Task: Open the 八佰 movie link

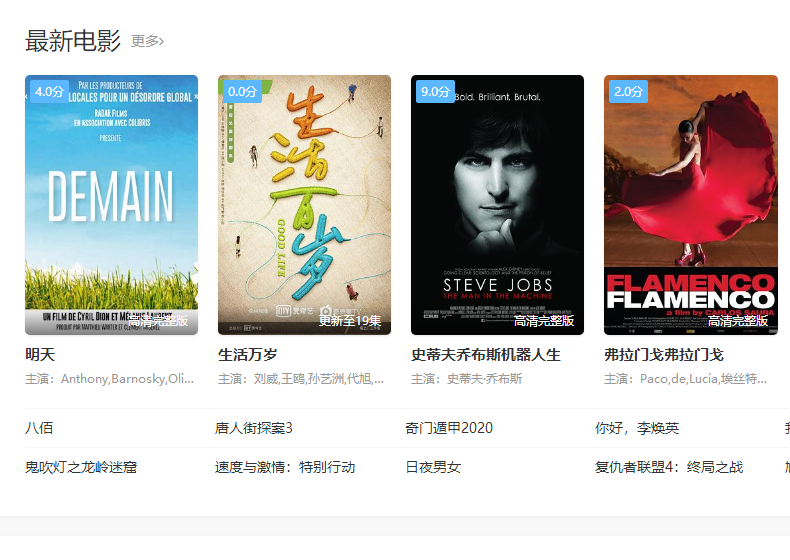Action: tap(39, 428)
